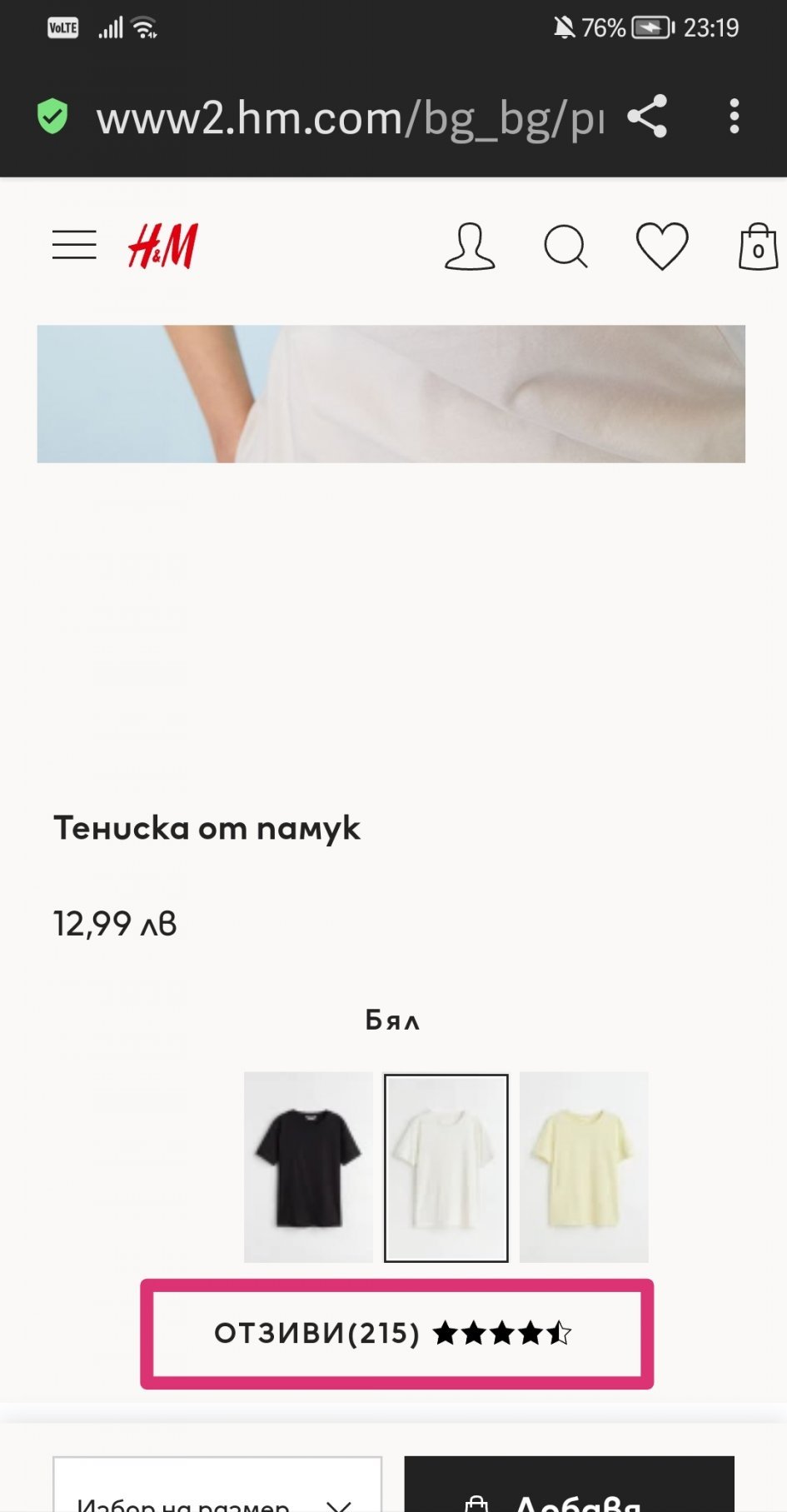Pick the yellow t-shirt color
The image size is (787, 1512).
(584, 1166)
